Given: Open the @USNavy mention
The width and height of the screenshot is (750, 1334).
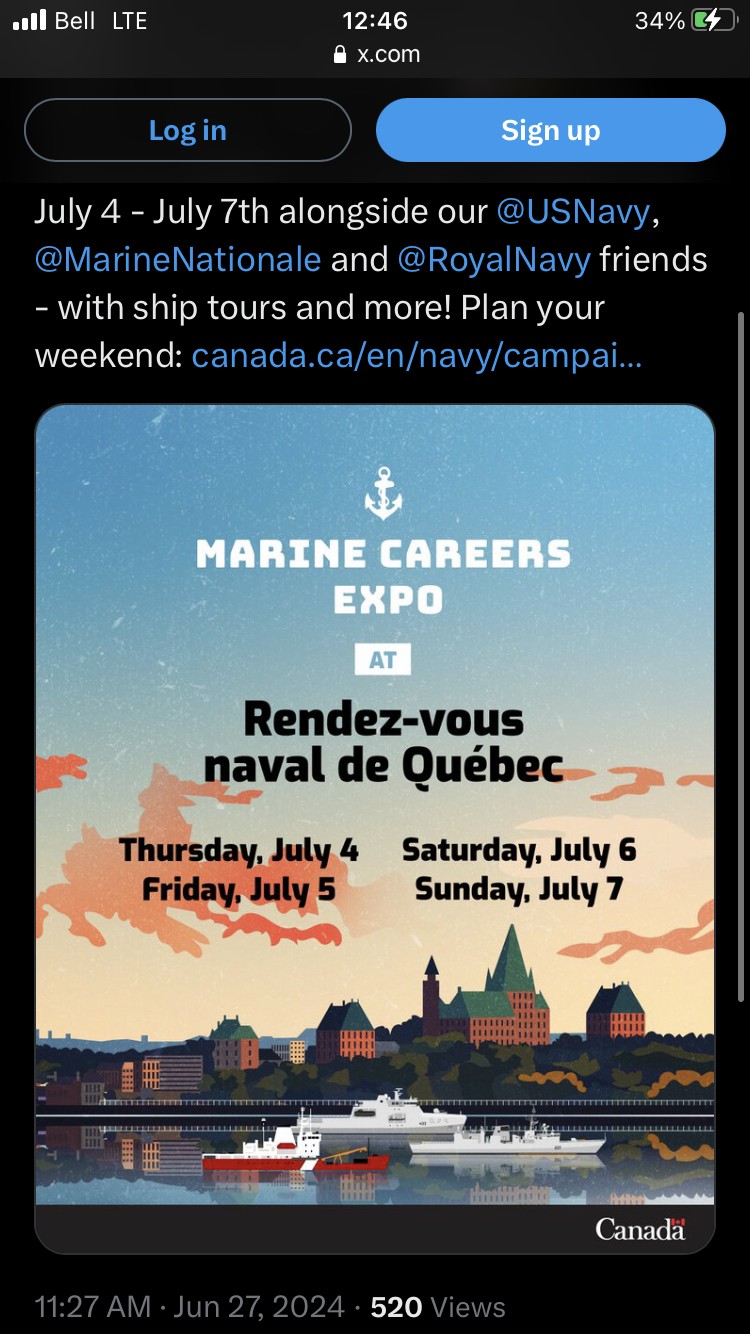Looking at the screenshot, I should [x=573, y=212].
